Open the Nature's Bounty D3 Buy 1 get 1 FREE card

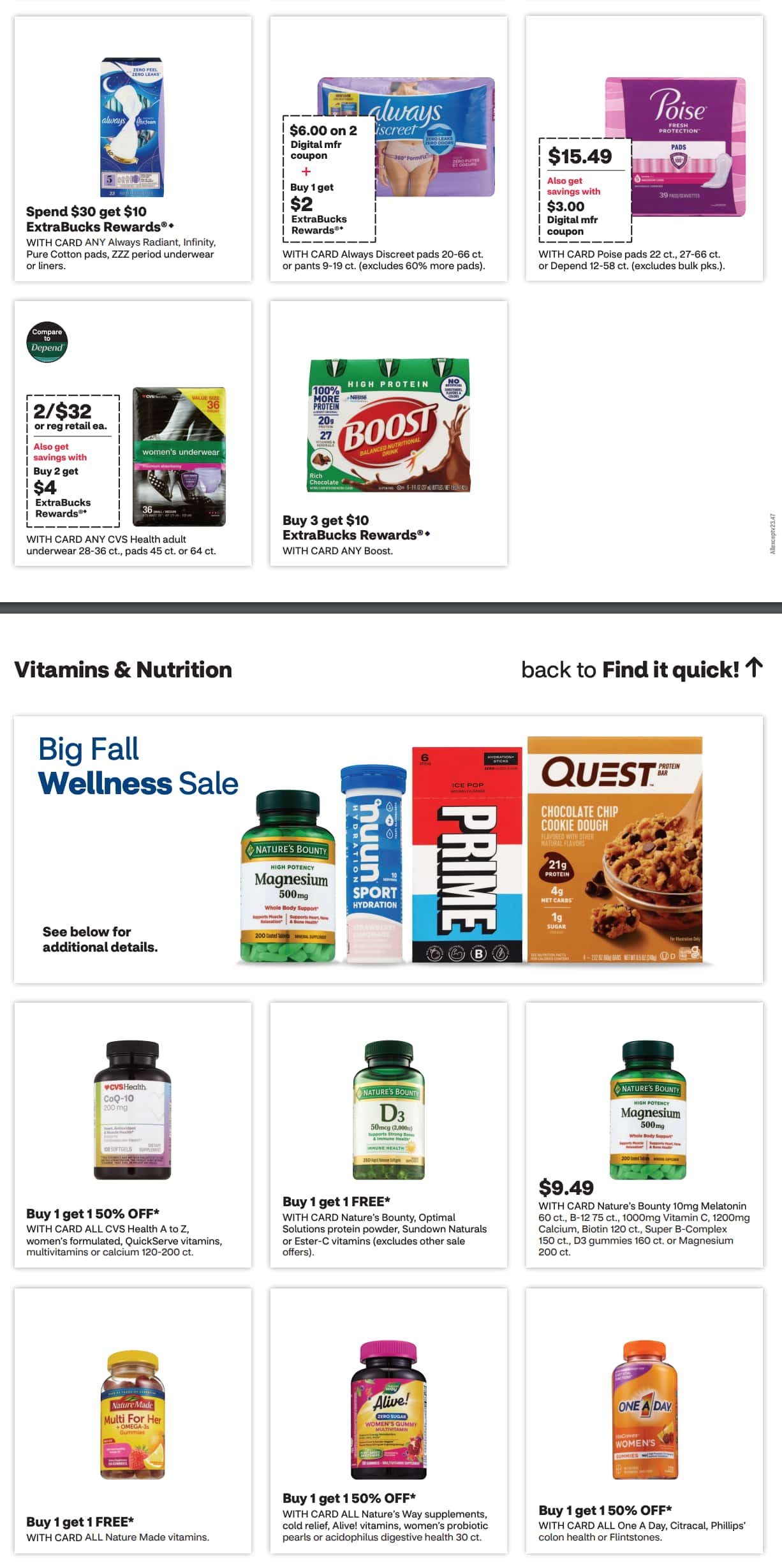pyautogui.click(x=388, y=1134)
